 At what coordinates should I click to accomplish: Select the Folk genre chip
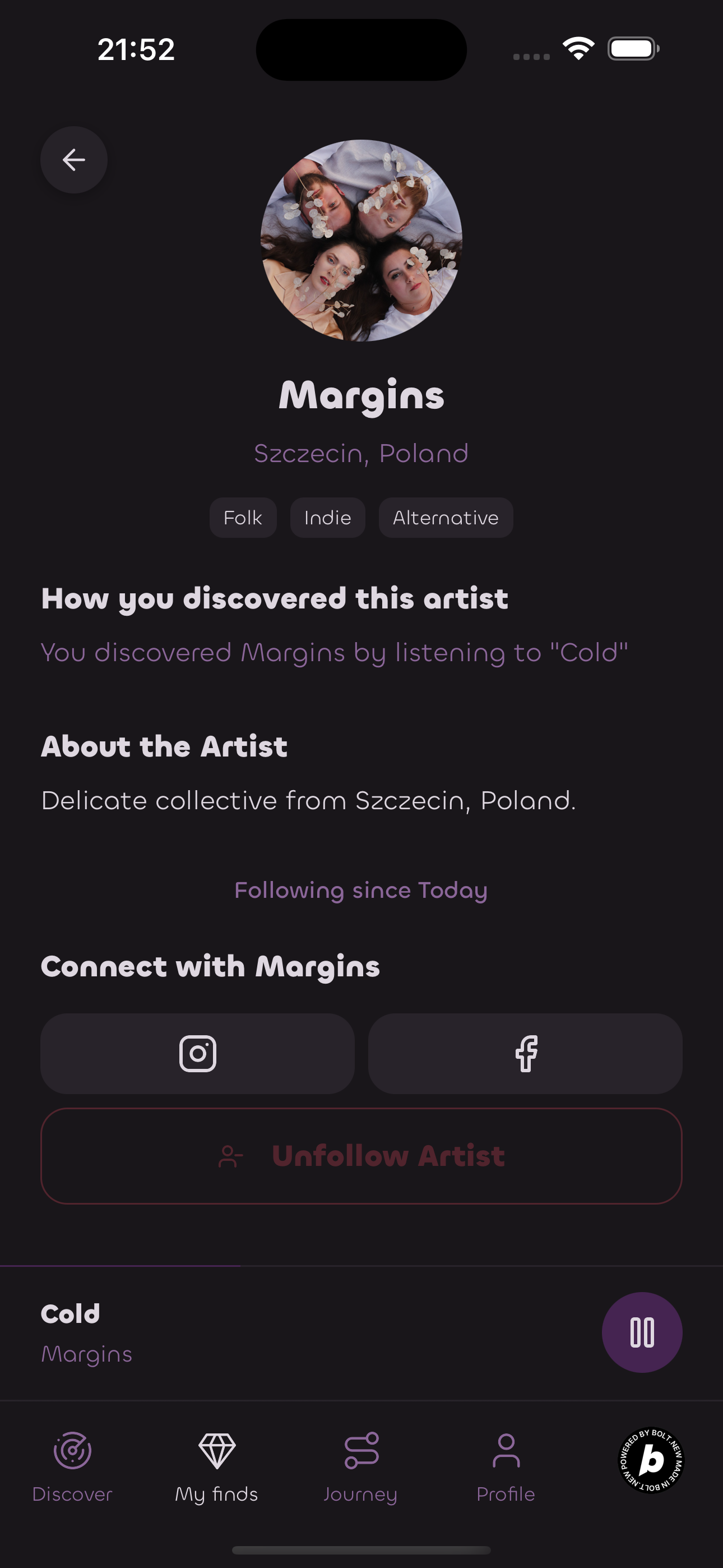pos(243,518)
